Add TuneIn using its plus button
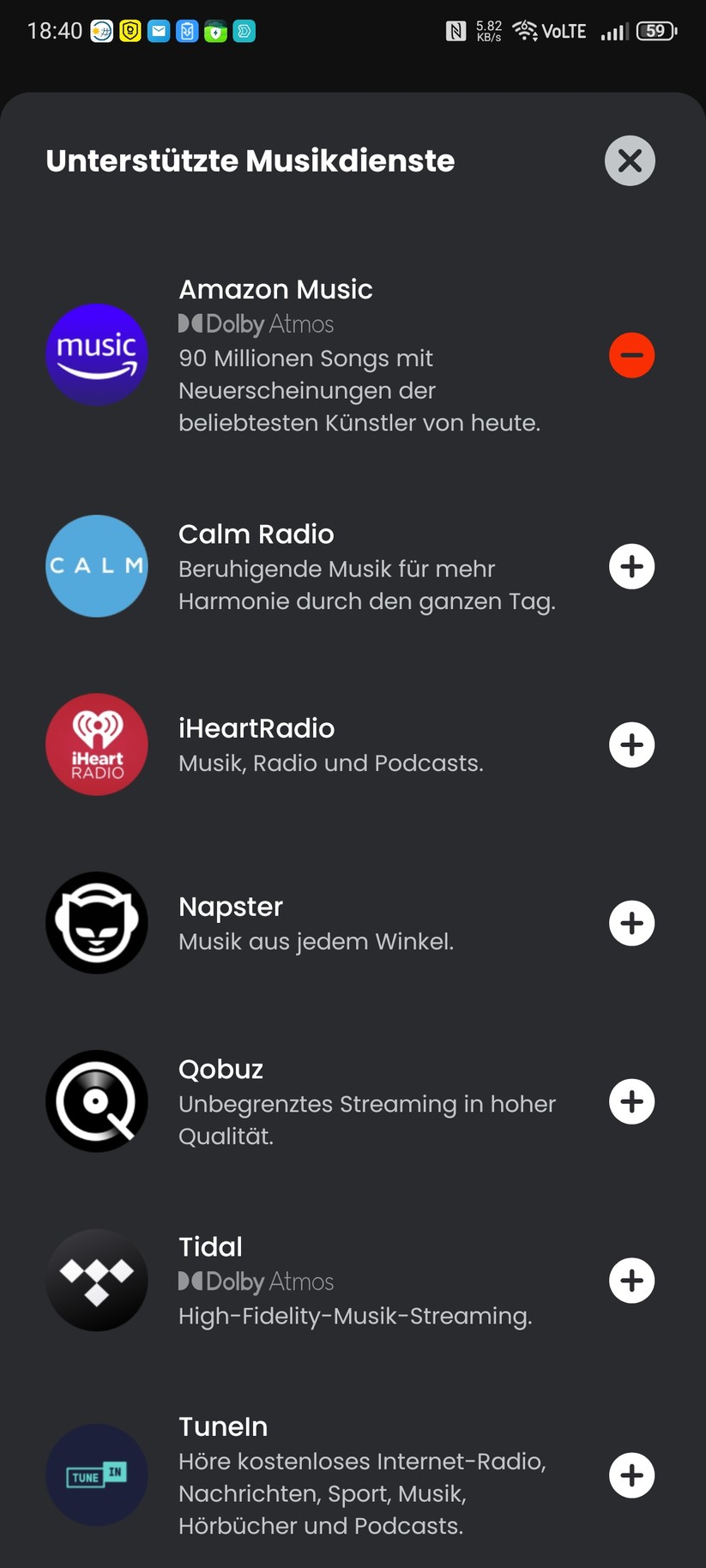This screenshot has width=706, height=1568. click(x=631, y=1475)
